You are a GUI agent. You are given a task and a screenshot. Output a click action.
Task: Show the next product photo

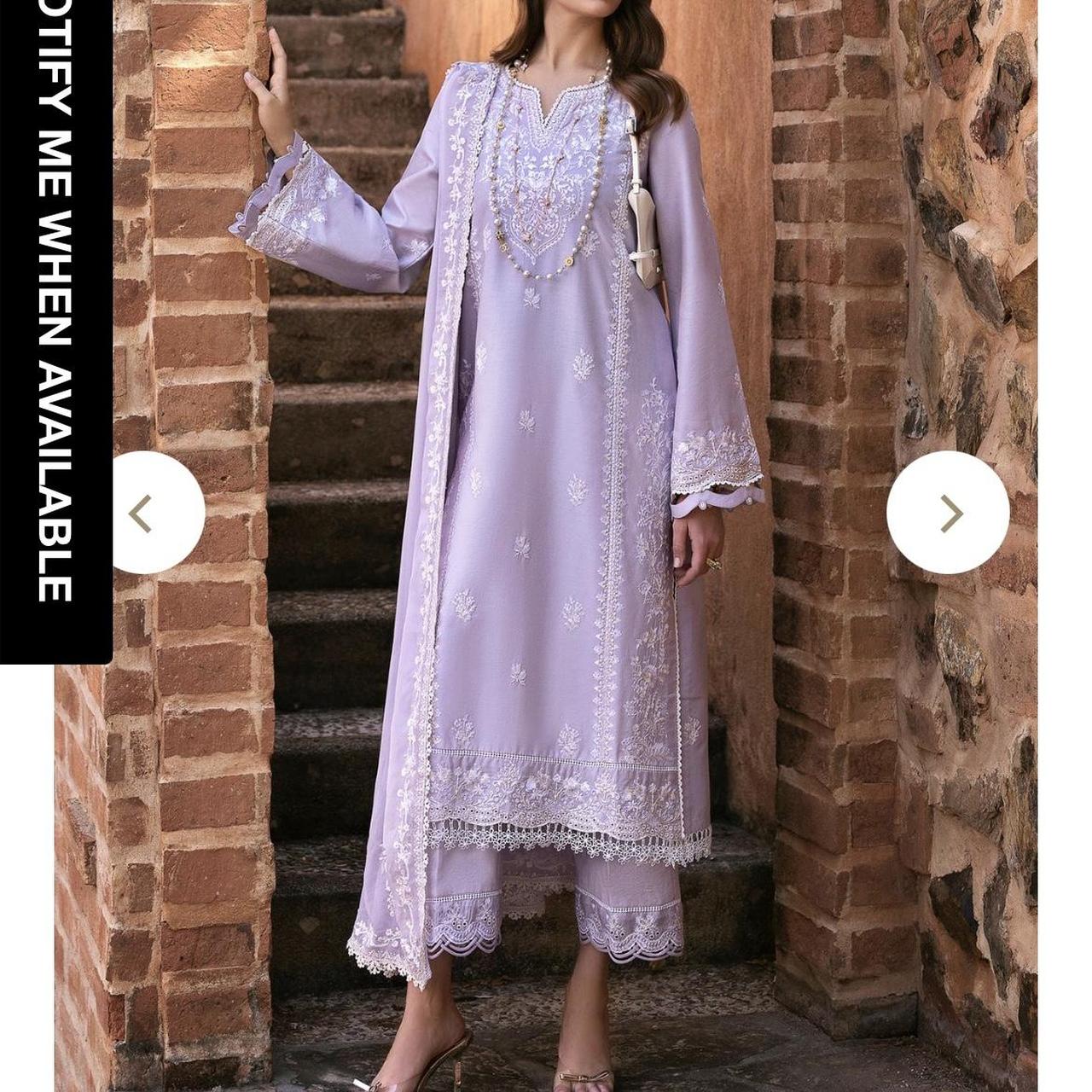click(948, 513)
